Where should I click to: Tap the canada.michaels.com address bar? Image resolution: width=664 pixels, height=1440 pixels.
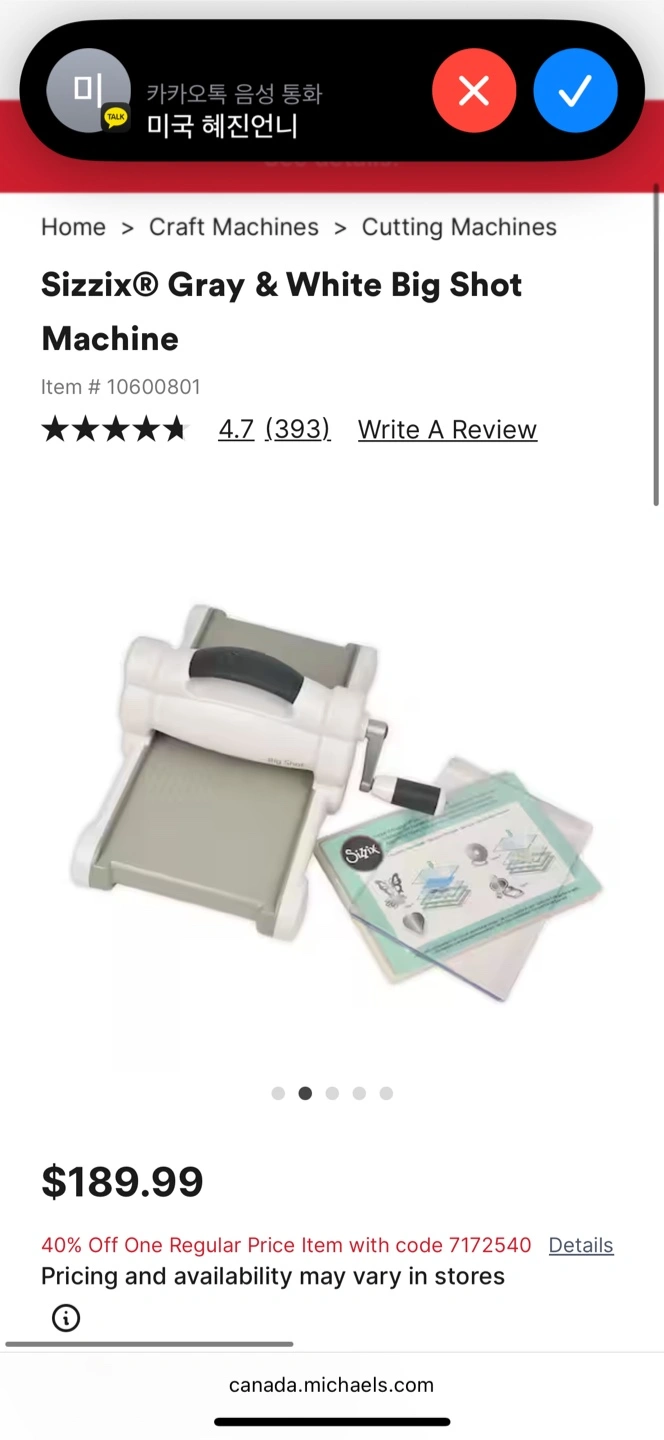(331, 1385)
